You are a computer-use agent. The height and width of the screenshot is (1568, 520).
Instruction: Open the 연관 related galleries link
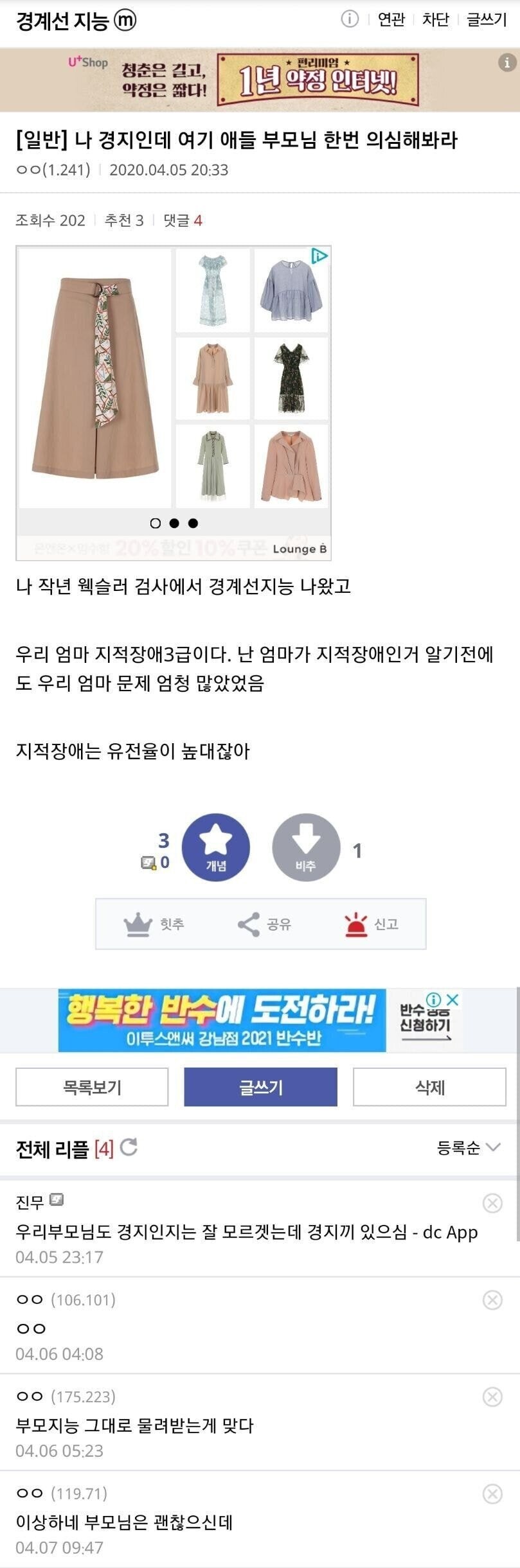pyautogui.click(x=391, y=20)
